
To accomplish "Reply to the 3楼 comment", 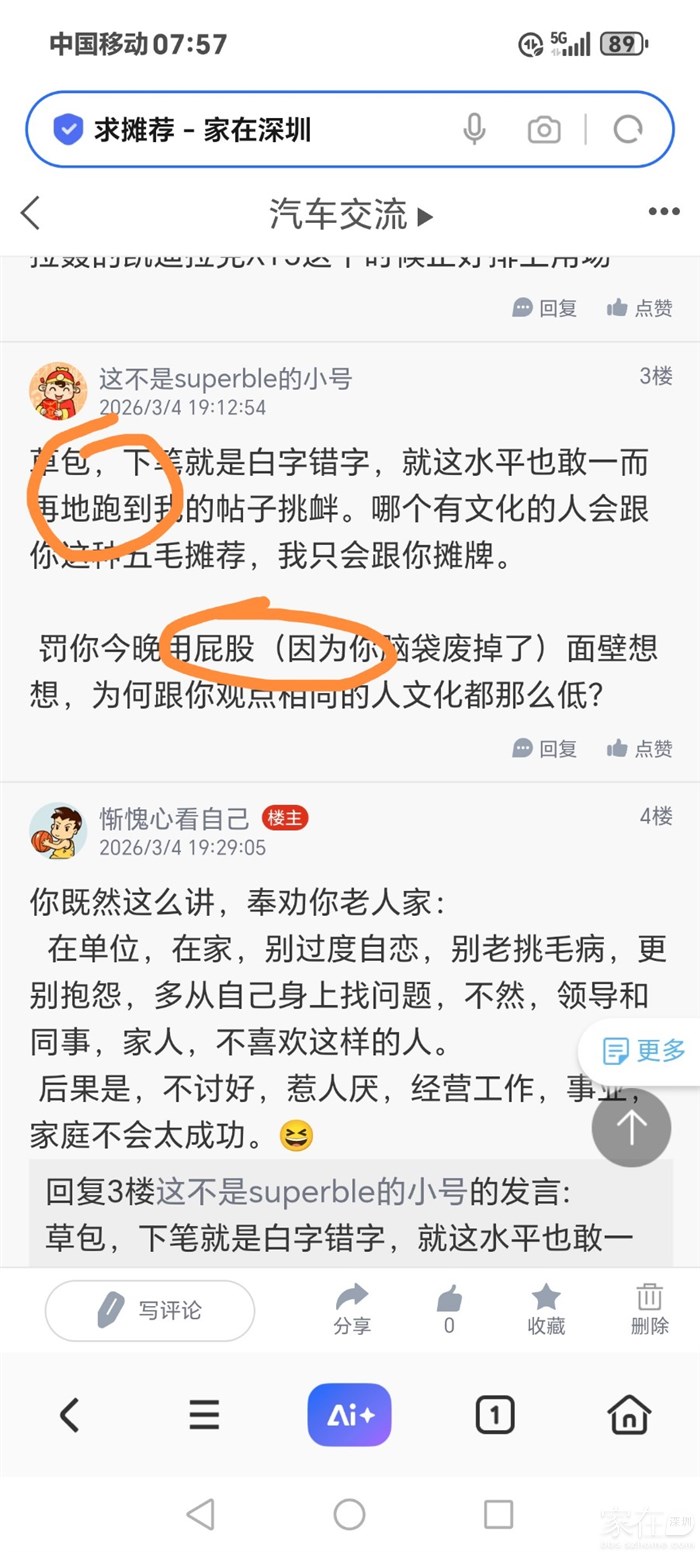I will [545, 748].
